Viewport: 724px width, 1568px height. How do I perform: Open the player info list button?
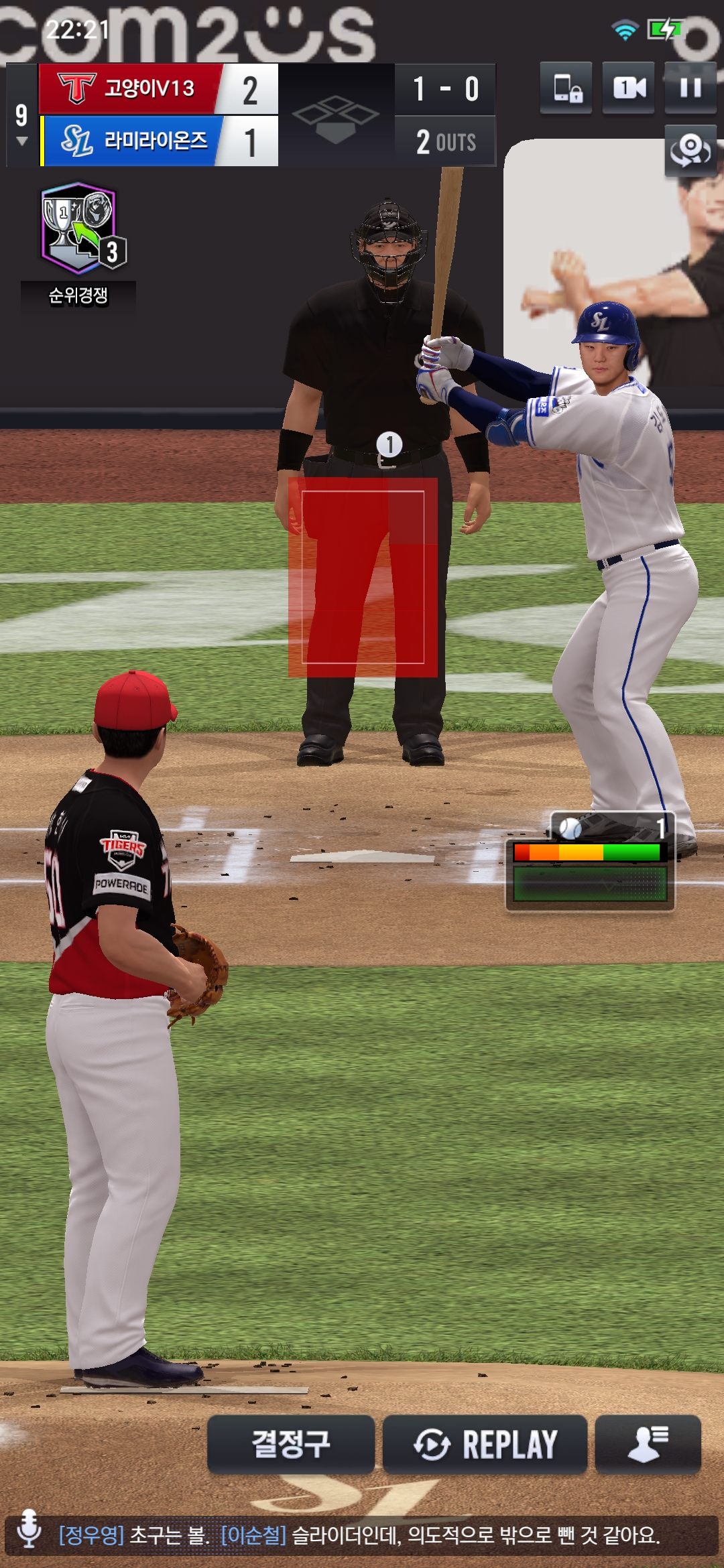648,1444
